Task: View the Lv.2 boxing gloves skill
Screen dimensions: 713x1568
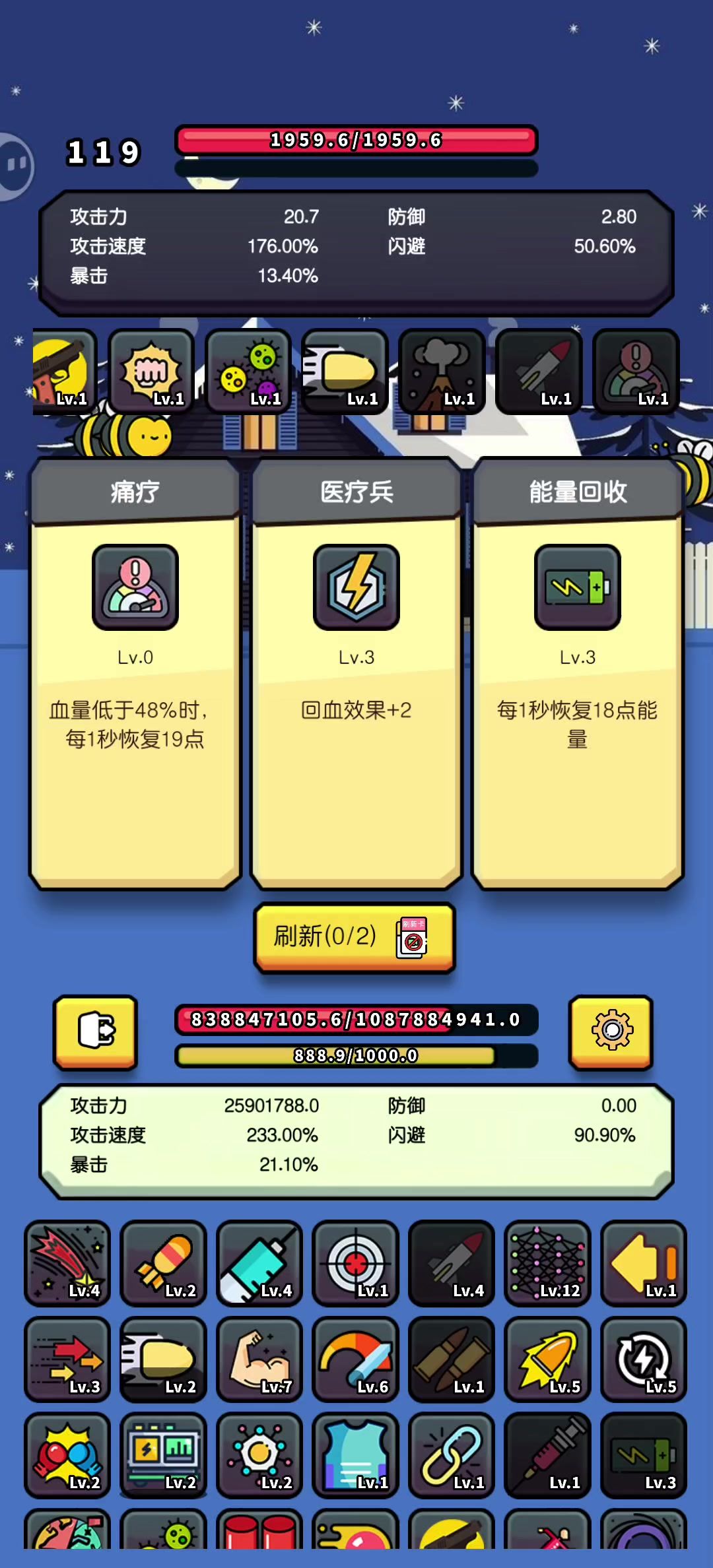Action: [67, 1455]
